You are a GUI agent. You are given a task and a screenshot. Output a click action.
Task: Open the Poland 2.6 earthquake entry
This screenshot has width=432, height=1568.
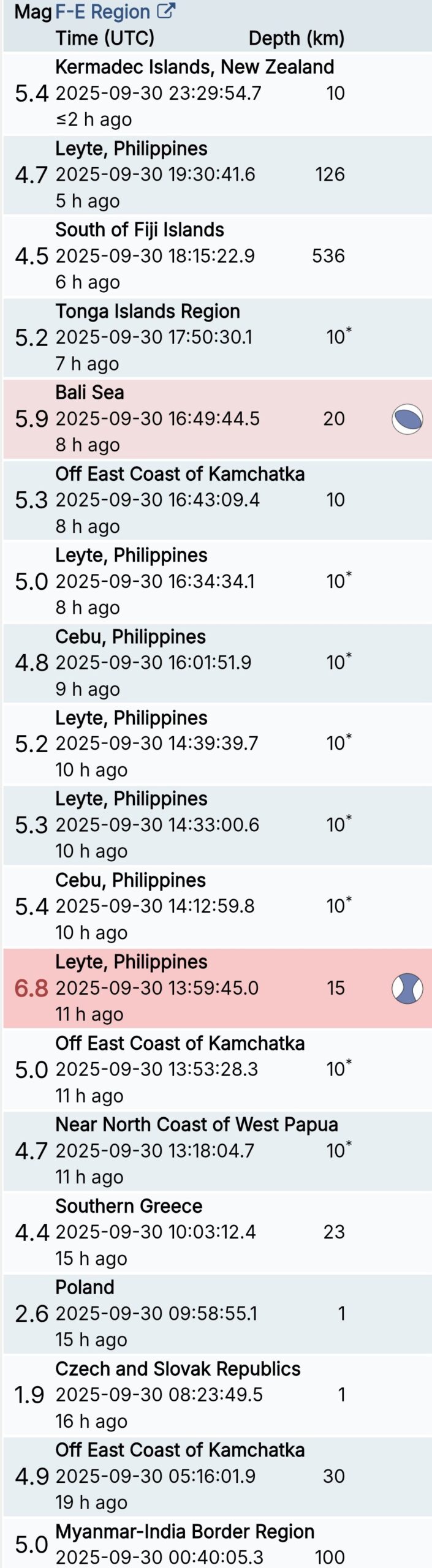(85, 1287)
